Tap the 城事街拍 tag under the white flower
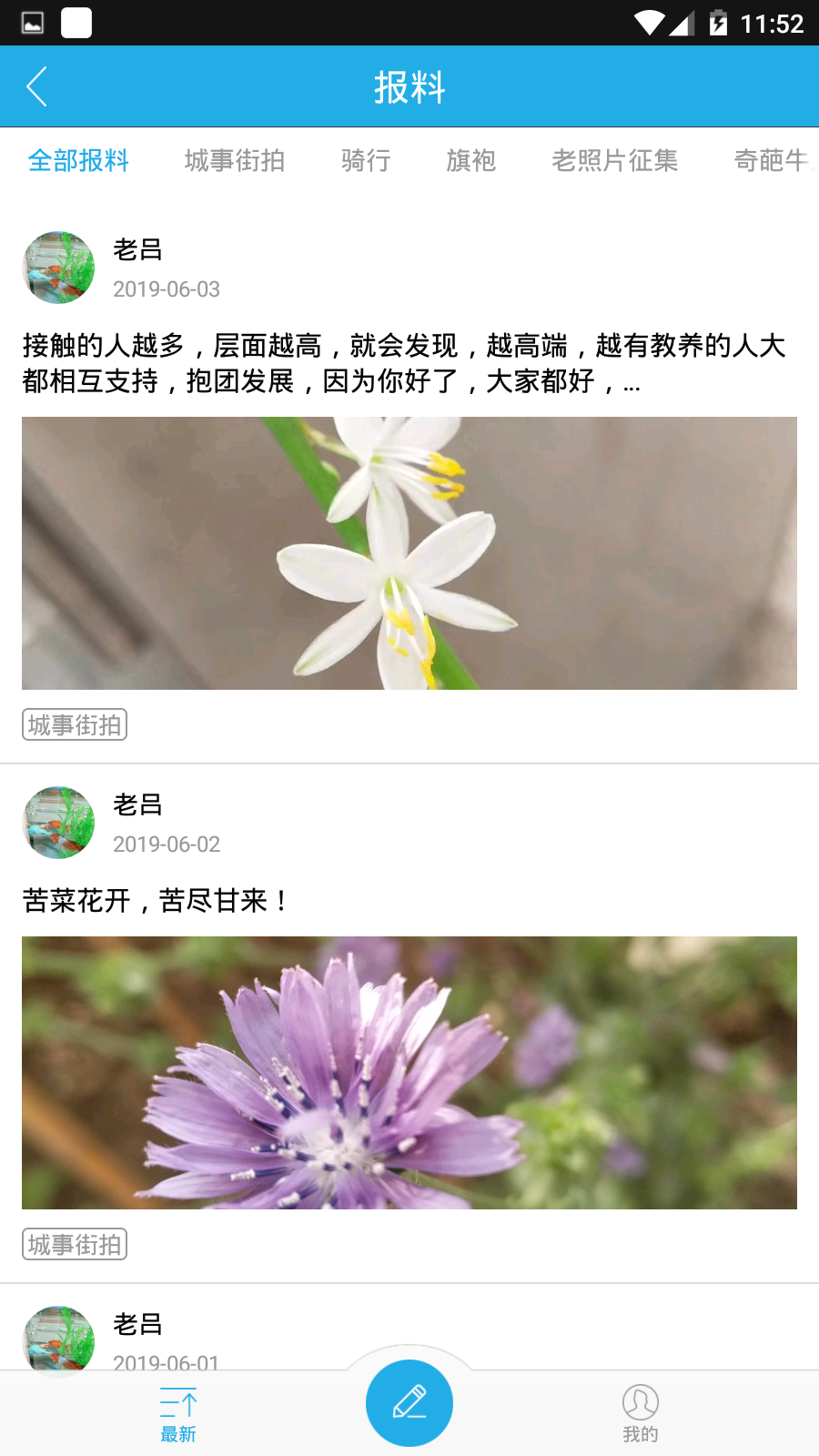Screen dimensions: 819x1456 [x=75, y=725]
